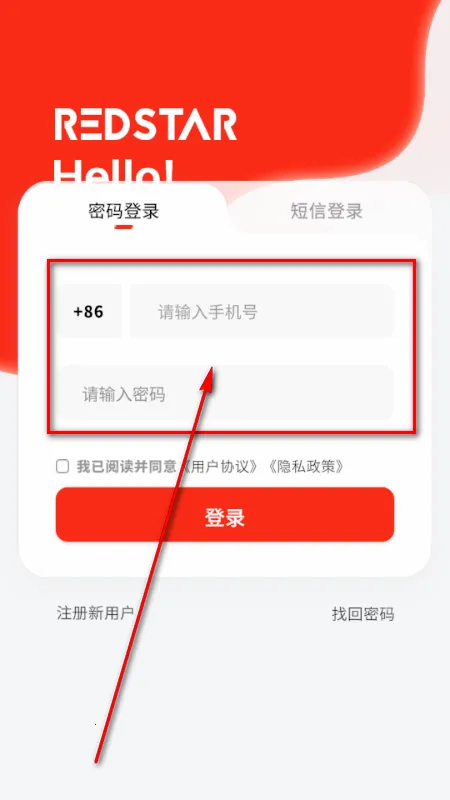Focus the 请输入手机号 phone number field
This screenshot has height=800, width=450.
tap(262, 311)
